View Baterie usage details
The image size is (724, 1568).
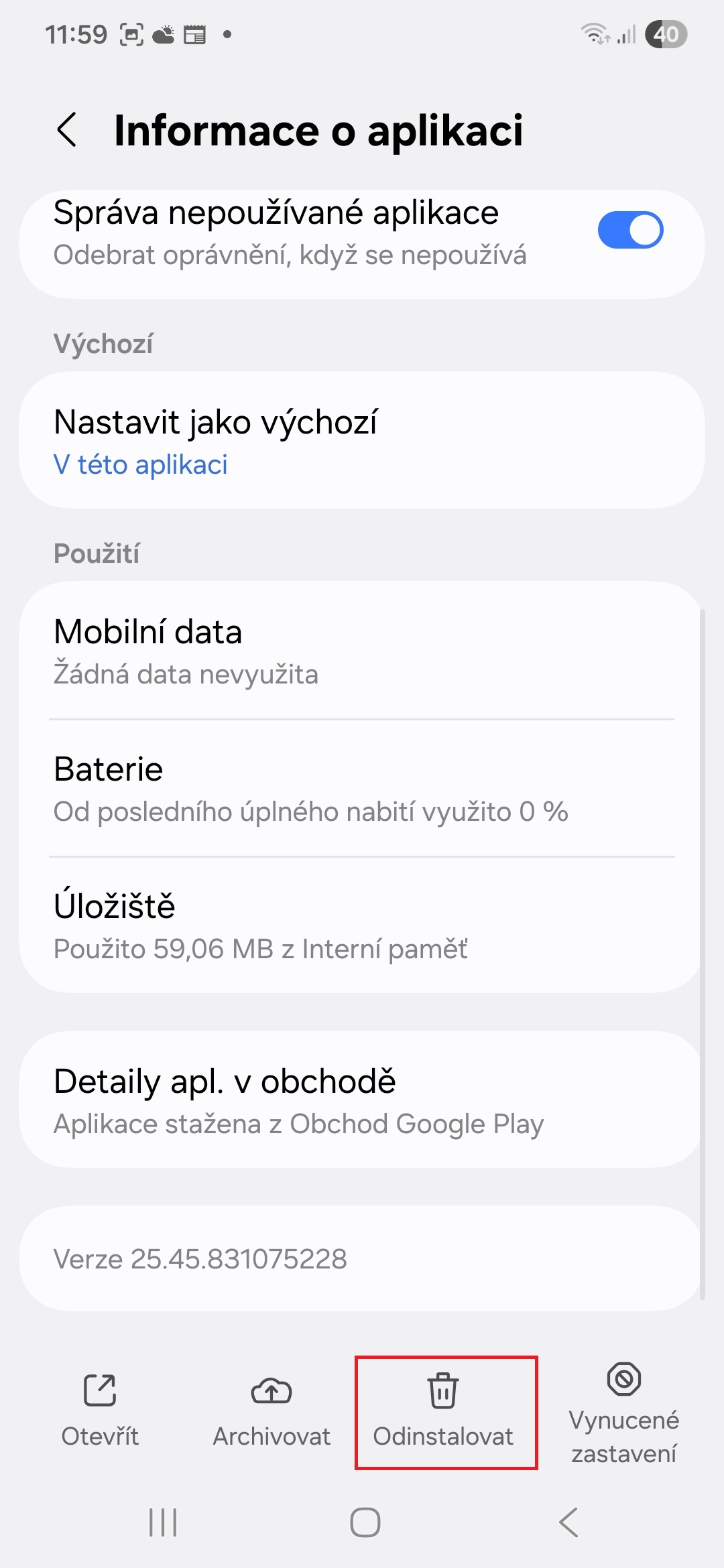click(x=362, y=789)
